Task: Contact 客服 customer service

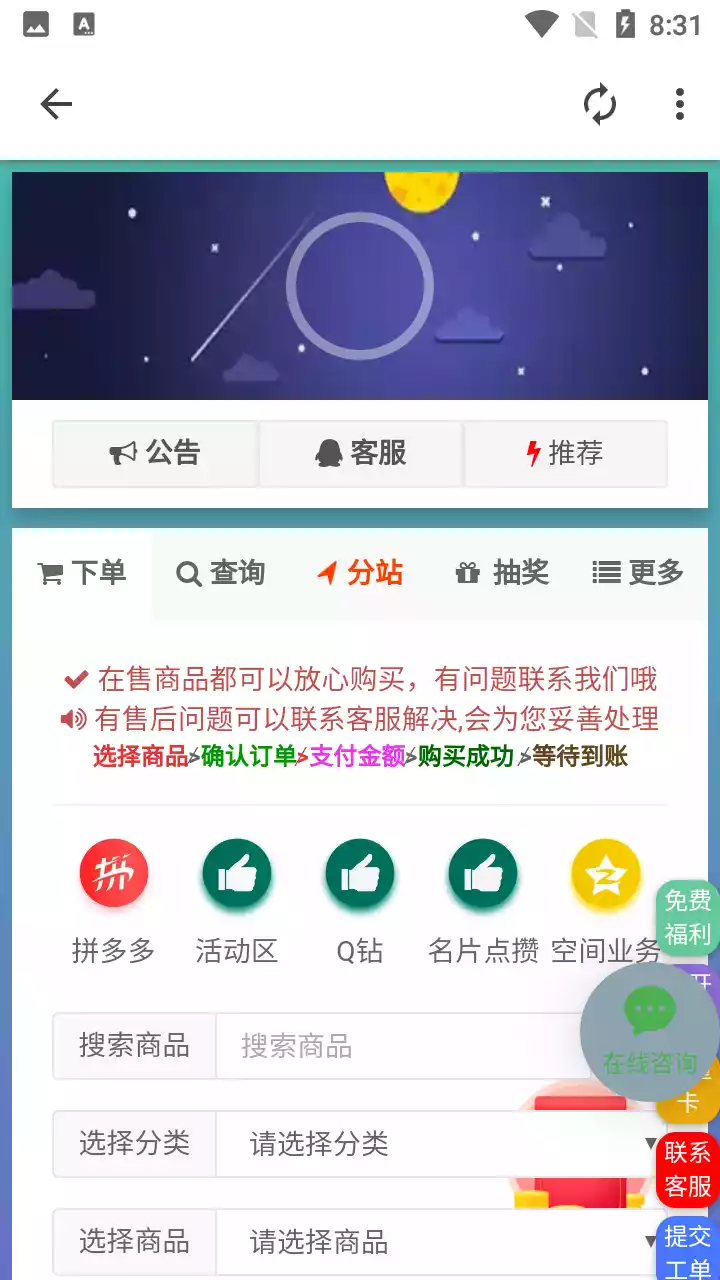Action: click(x=360, y=453)
